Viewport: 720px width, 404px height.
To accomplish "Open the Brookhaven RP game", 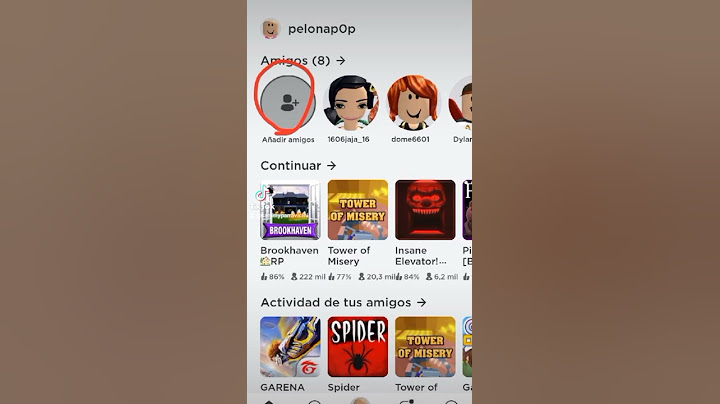I will click(x=290, y=210).
